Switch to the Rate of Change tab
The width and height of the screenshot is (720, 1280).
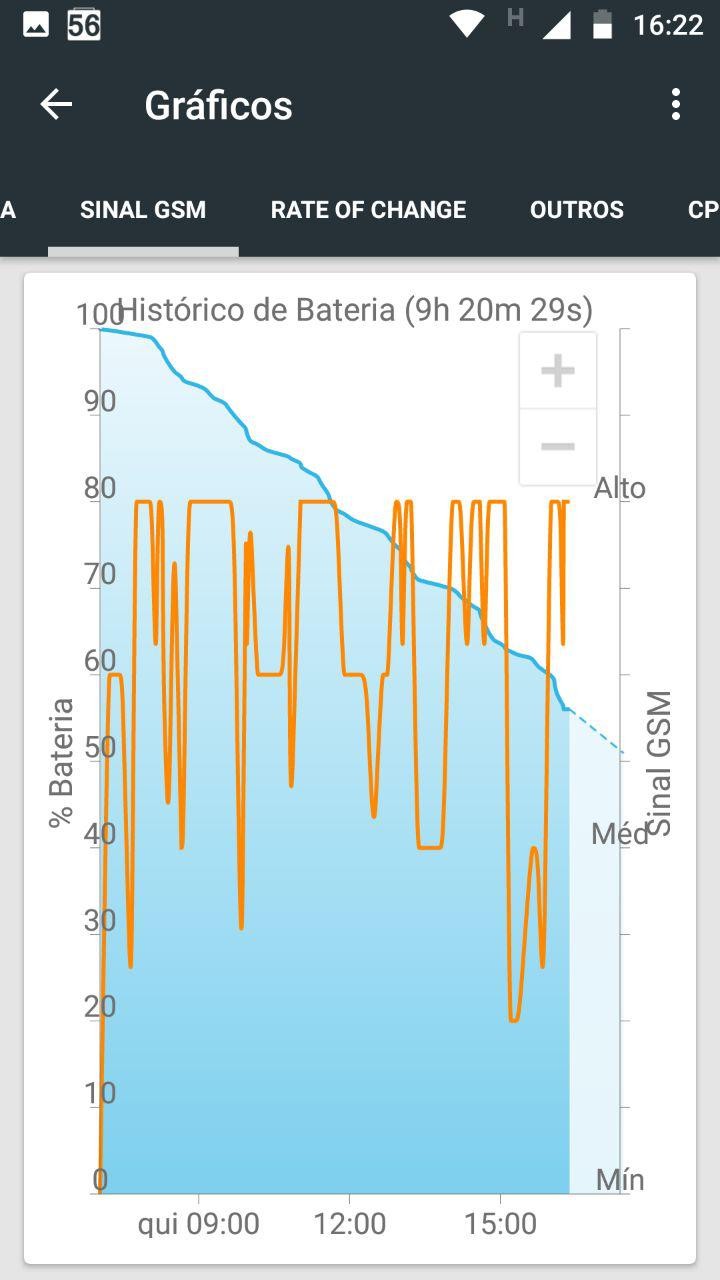pyautogui.click(x=368, y=210)
